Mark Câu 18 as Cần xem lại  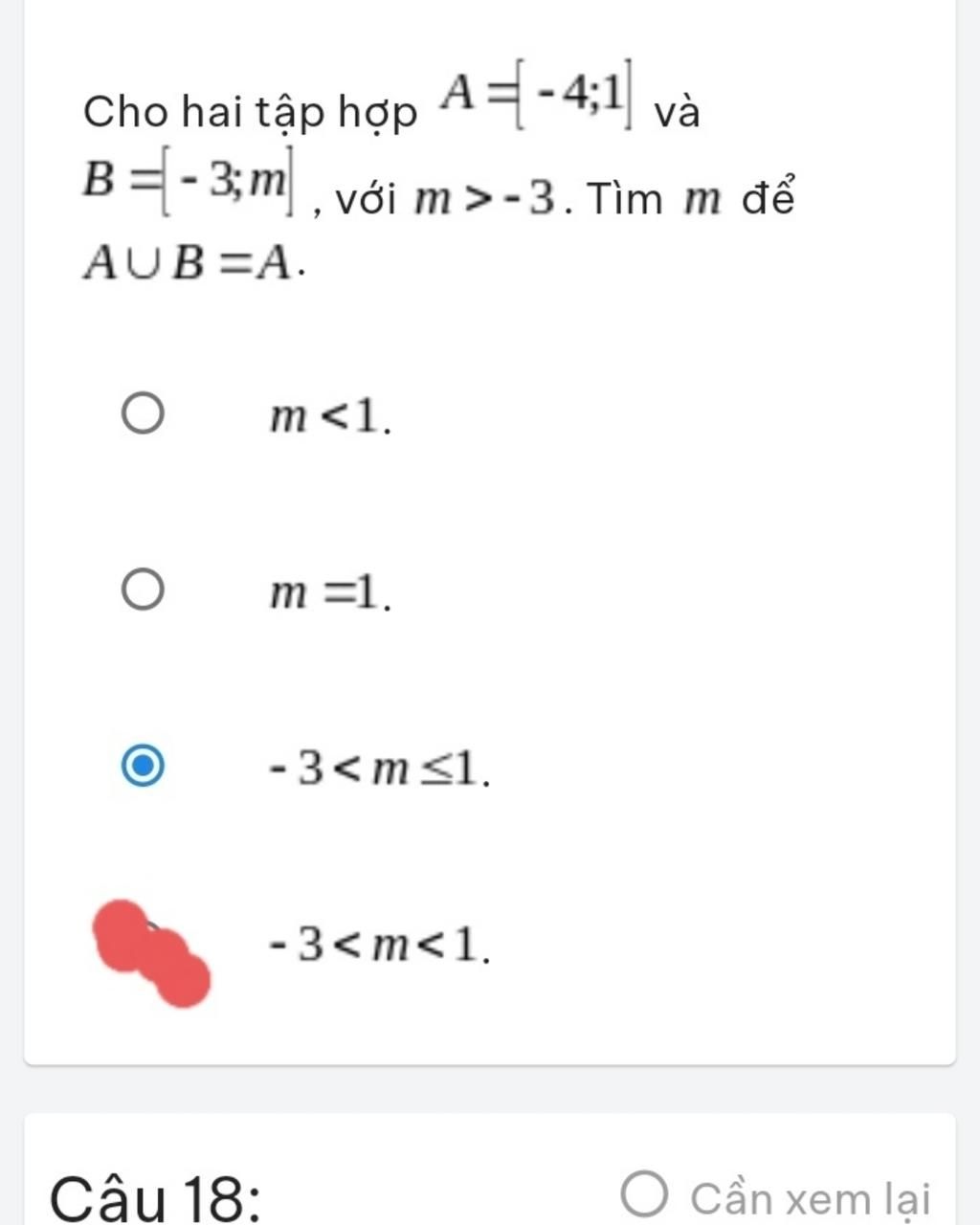(644, 1195)
